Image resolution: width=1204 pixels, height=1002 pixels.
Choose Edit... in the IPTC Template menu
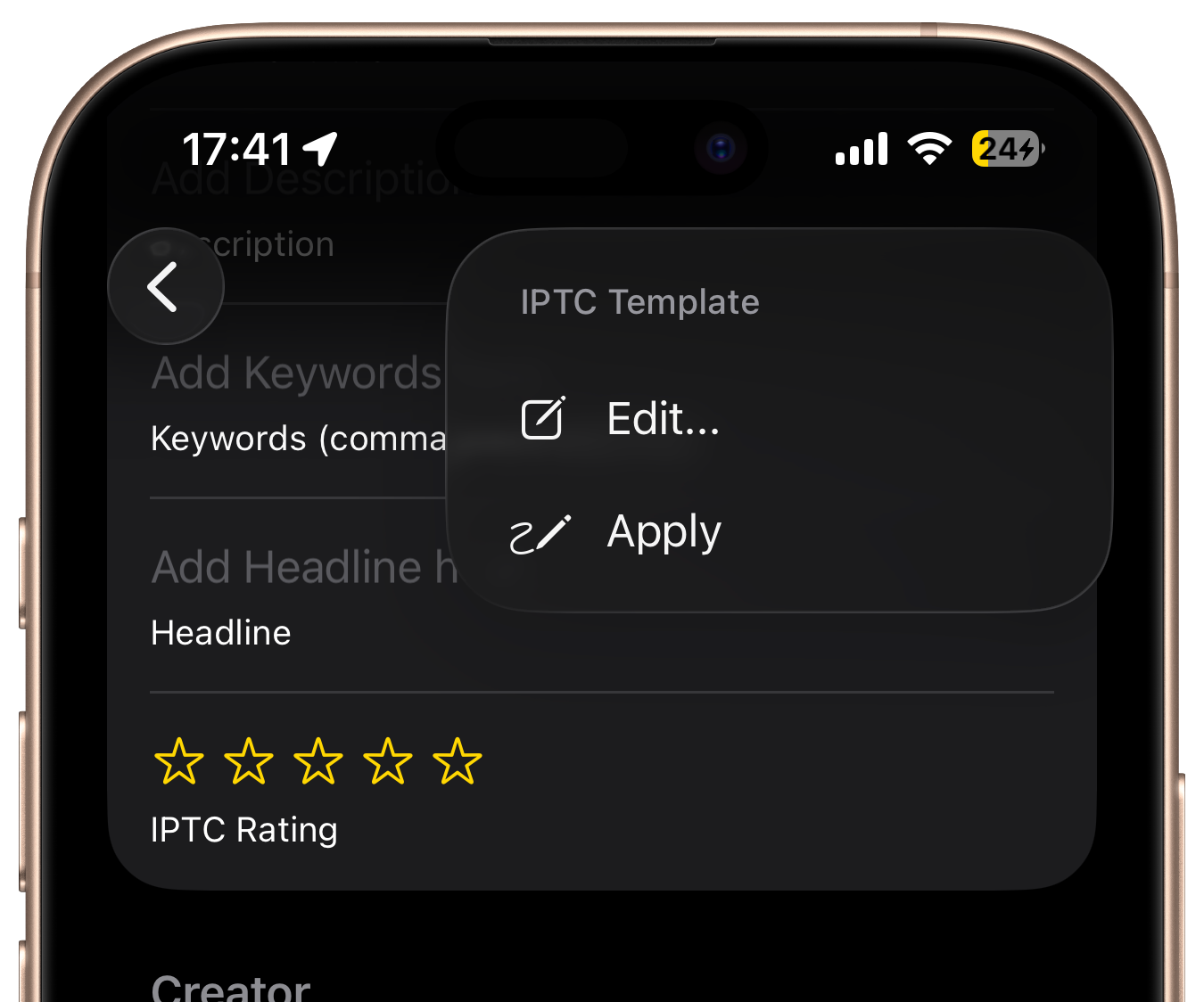tap(663, 419)
